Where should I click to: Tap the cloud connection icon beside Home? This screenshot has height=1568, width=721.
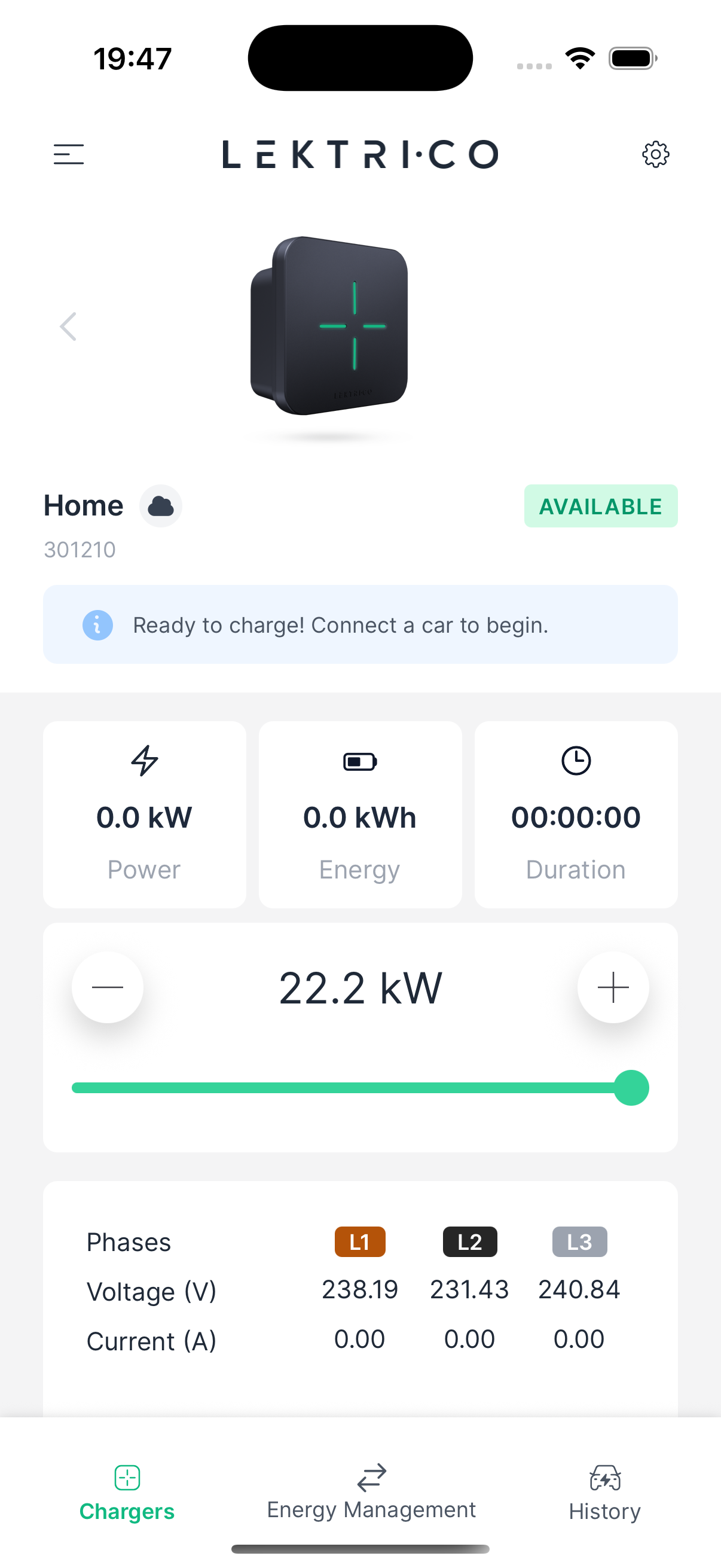(x=161, y=506)
